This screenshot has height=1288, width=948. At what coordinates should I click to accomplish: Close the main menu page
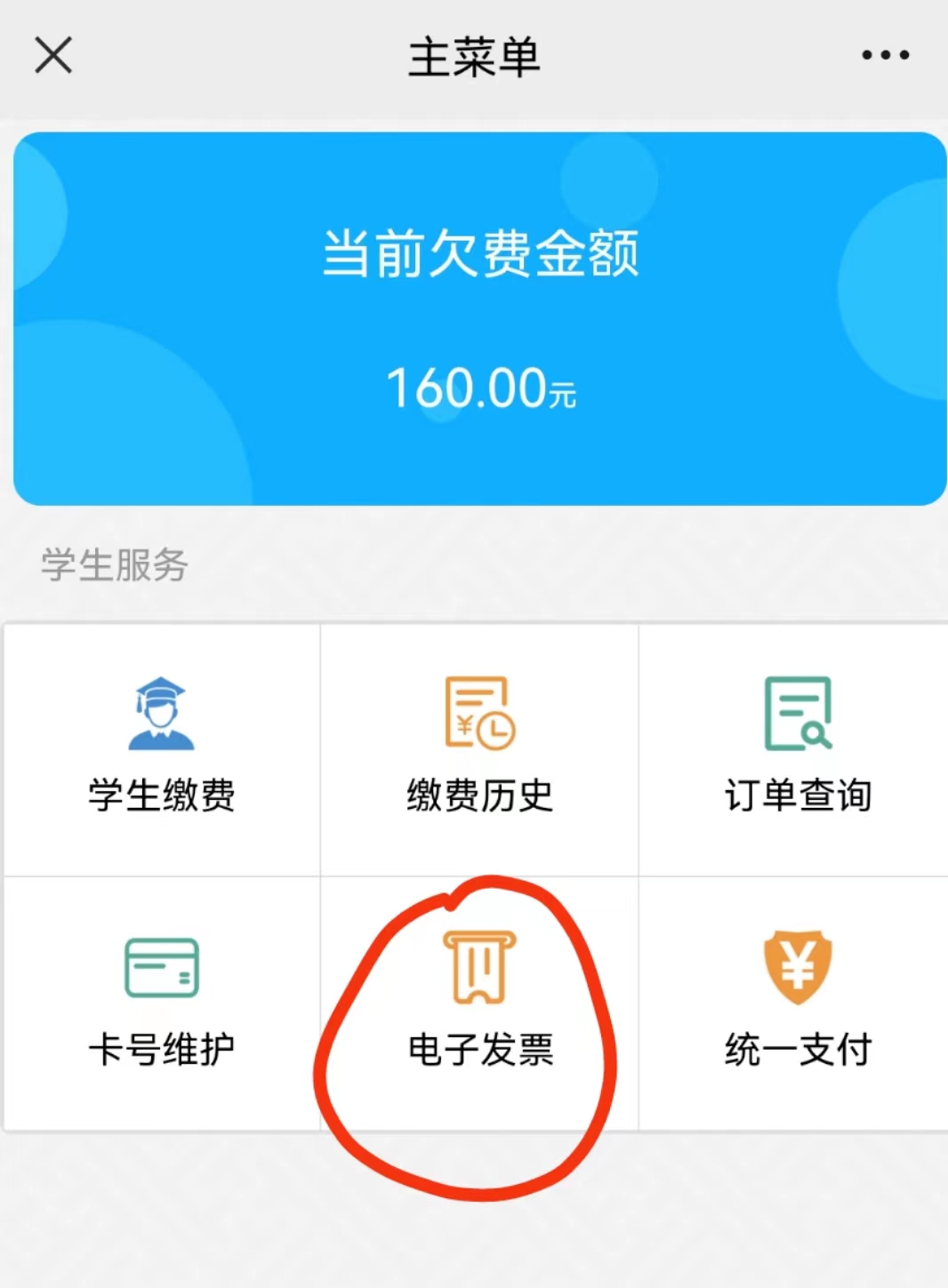coord(53,55)
